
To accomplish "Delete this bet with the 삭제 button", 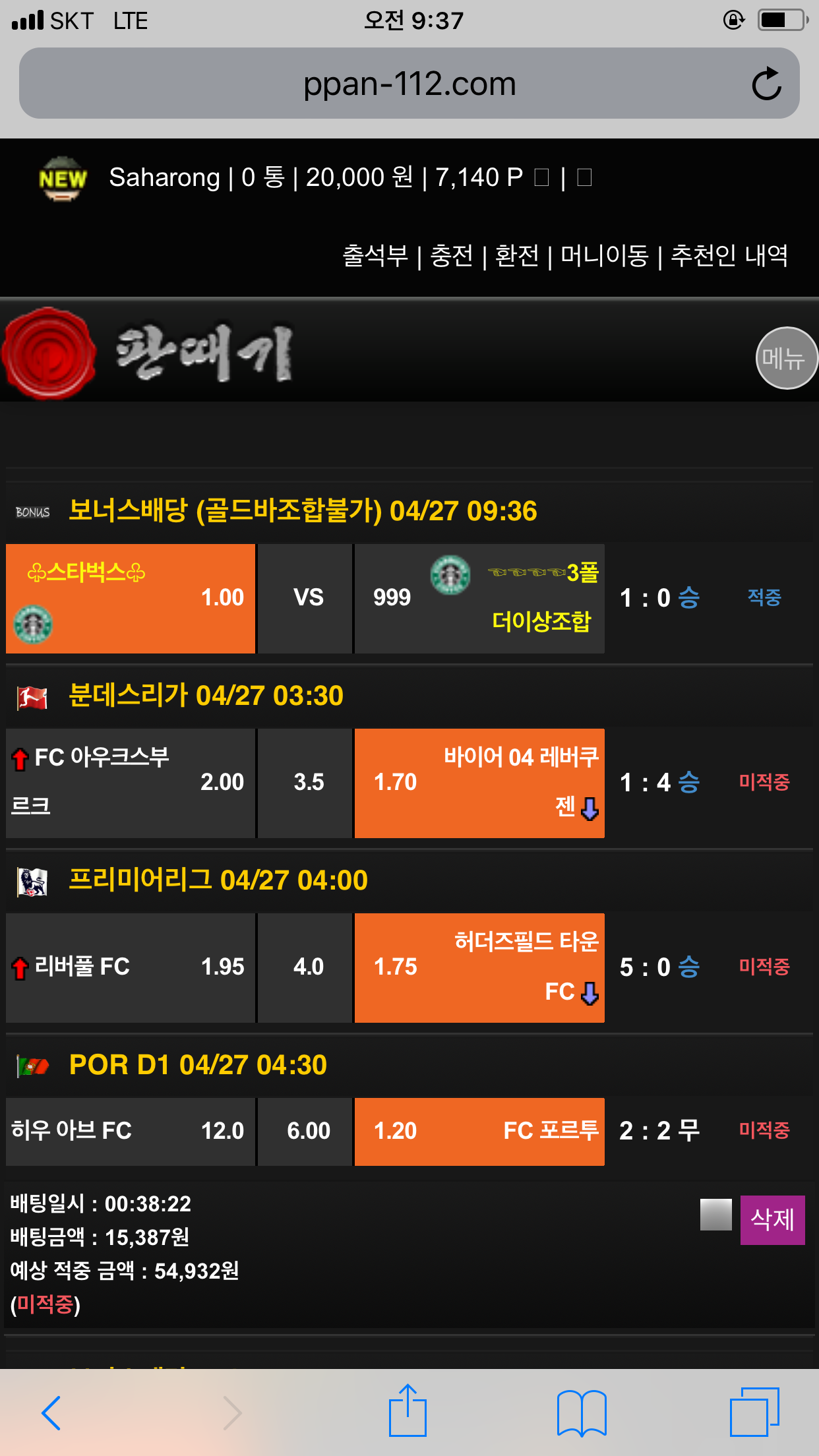I will pos(772,1220).
